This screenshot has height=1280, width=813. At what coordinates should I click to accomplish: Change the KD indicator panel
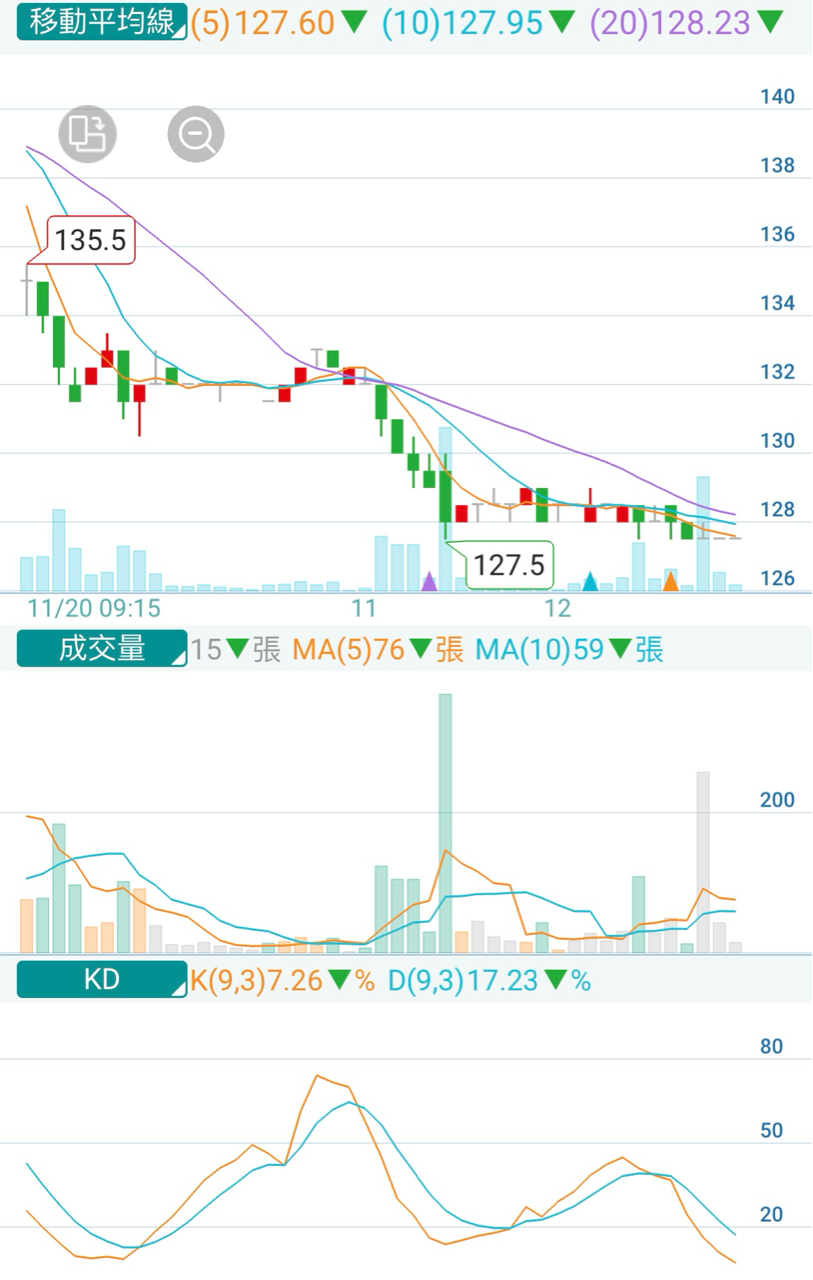[102, 980]
